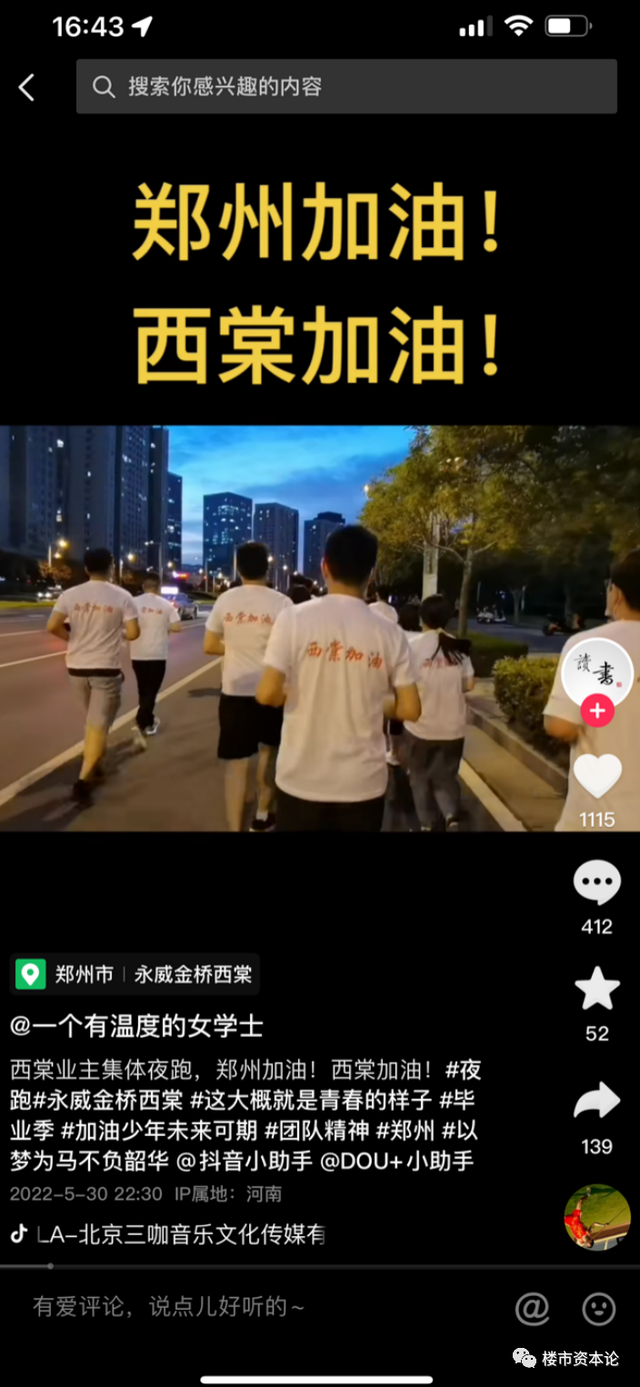
Task: Open the comments bubble showing 412
Action: coord(597,884)
